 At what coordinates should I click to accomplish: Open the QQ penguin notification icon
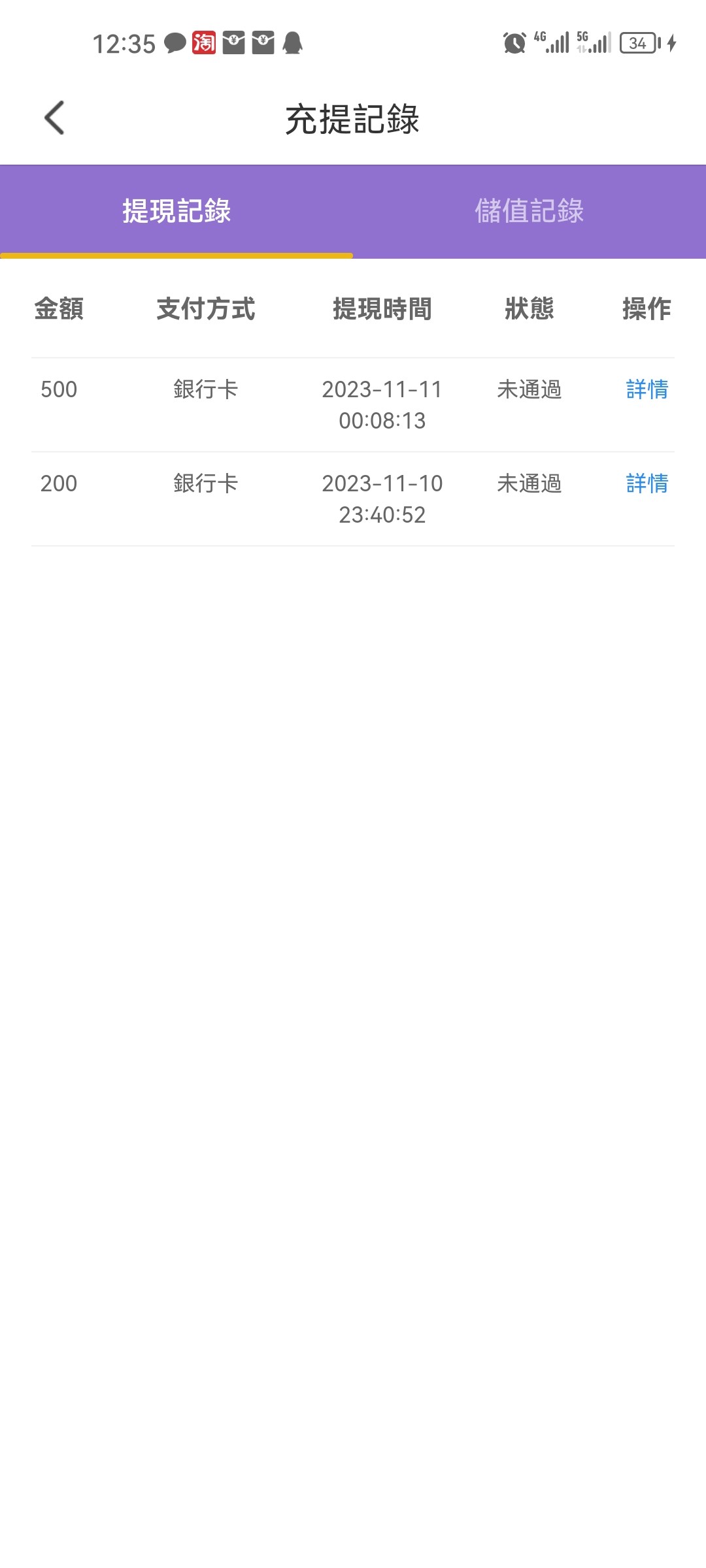tap(292, 43)
